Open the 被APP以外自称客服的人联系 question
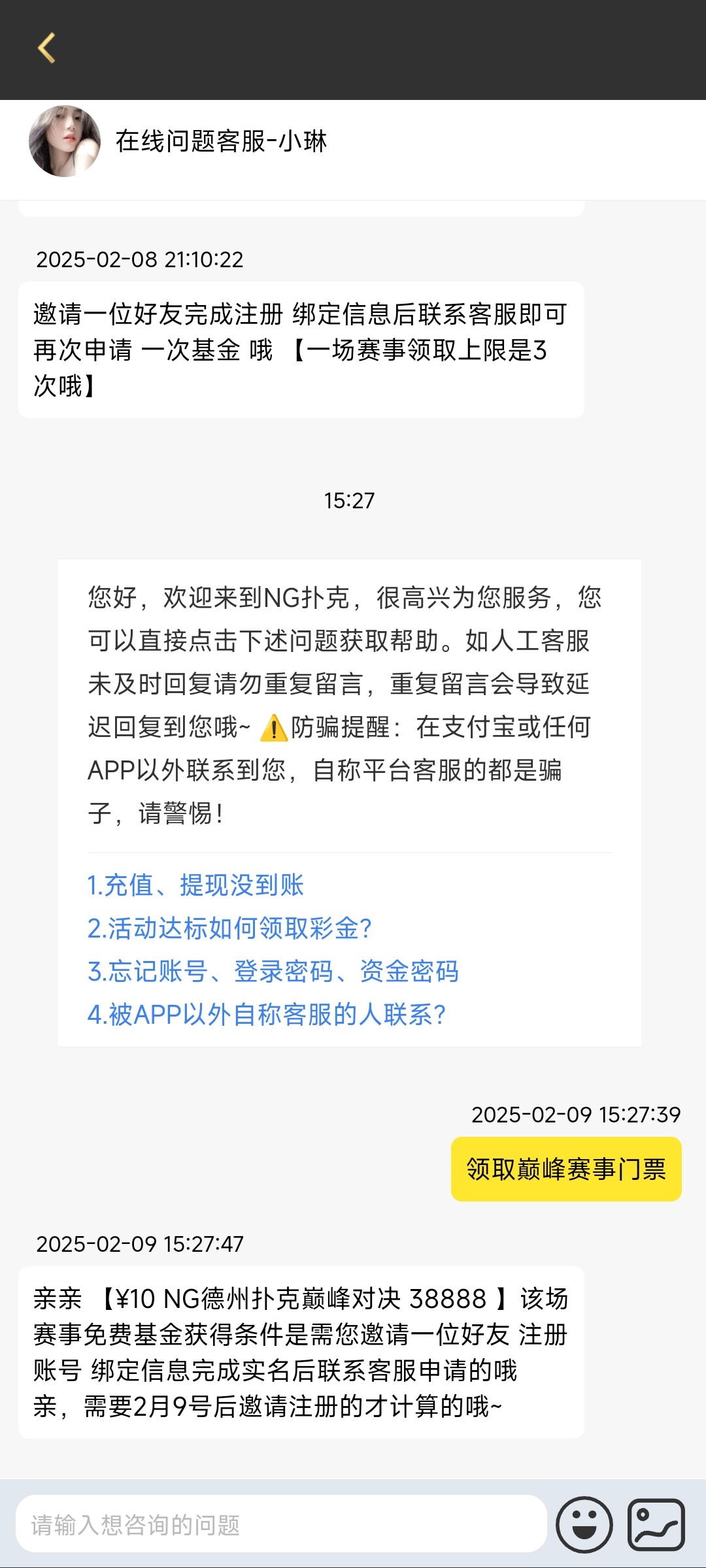Image resolution: width=706 pixels, height=1568 pixels. coord(267,1015)
